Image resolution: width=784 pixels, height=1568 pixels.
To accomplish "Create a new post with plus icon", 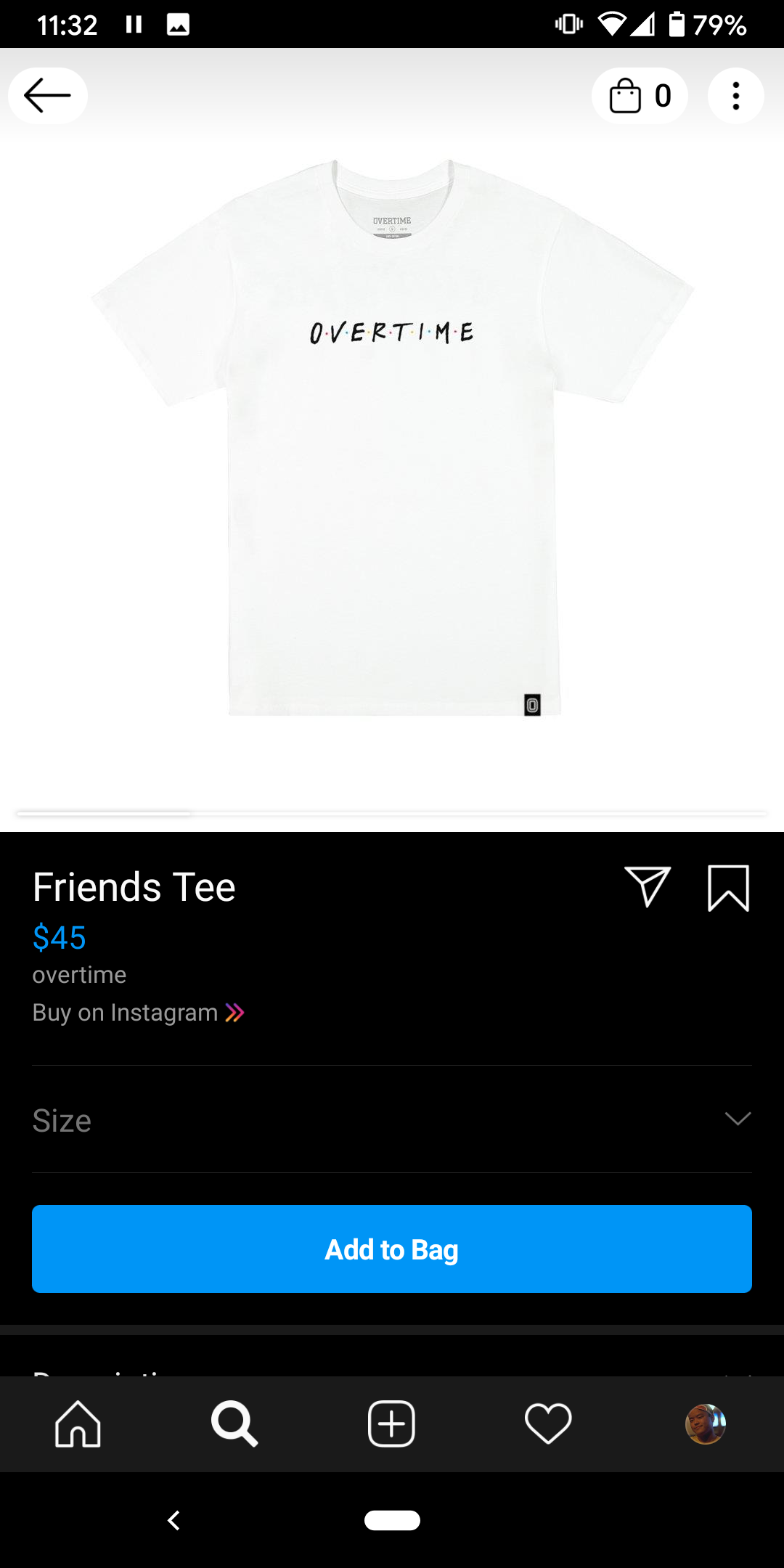I will pos(391,1424).
